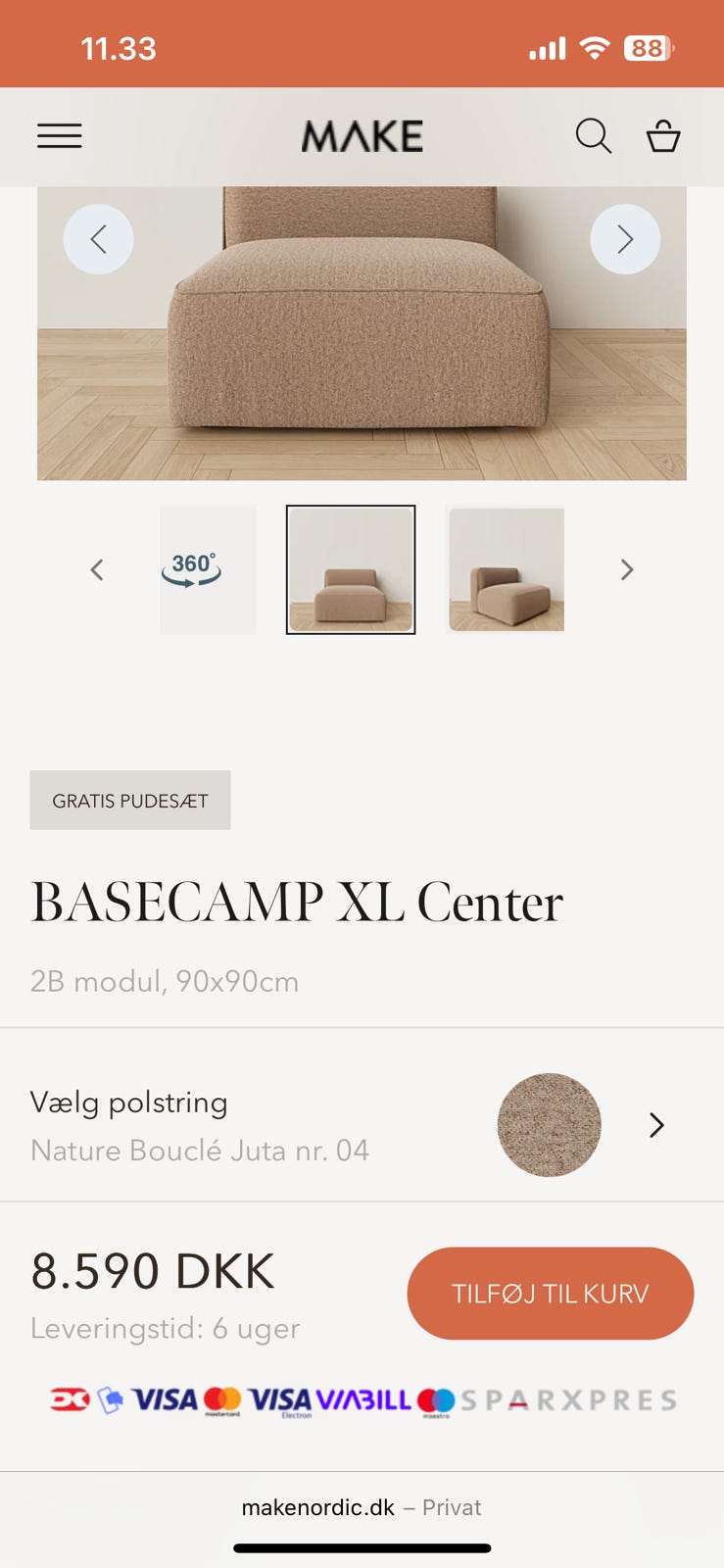Open the search icon
Screen dimensions: 724x1568
click(594, 136)
